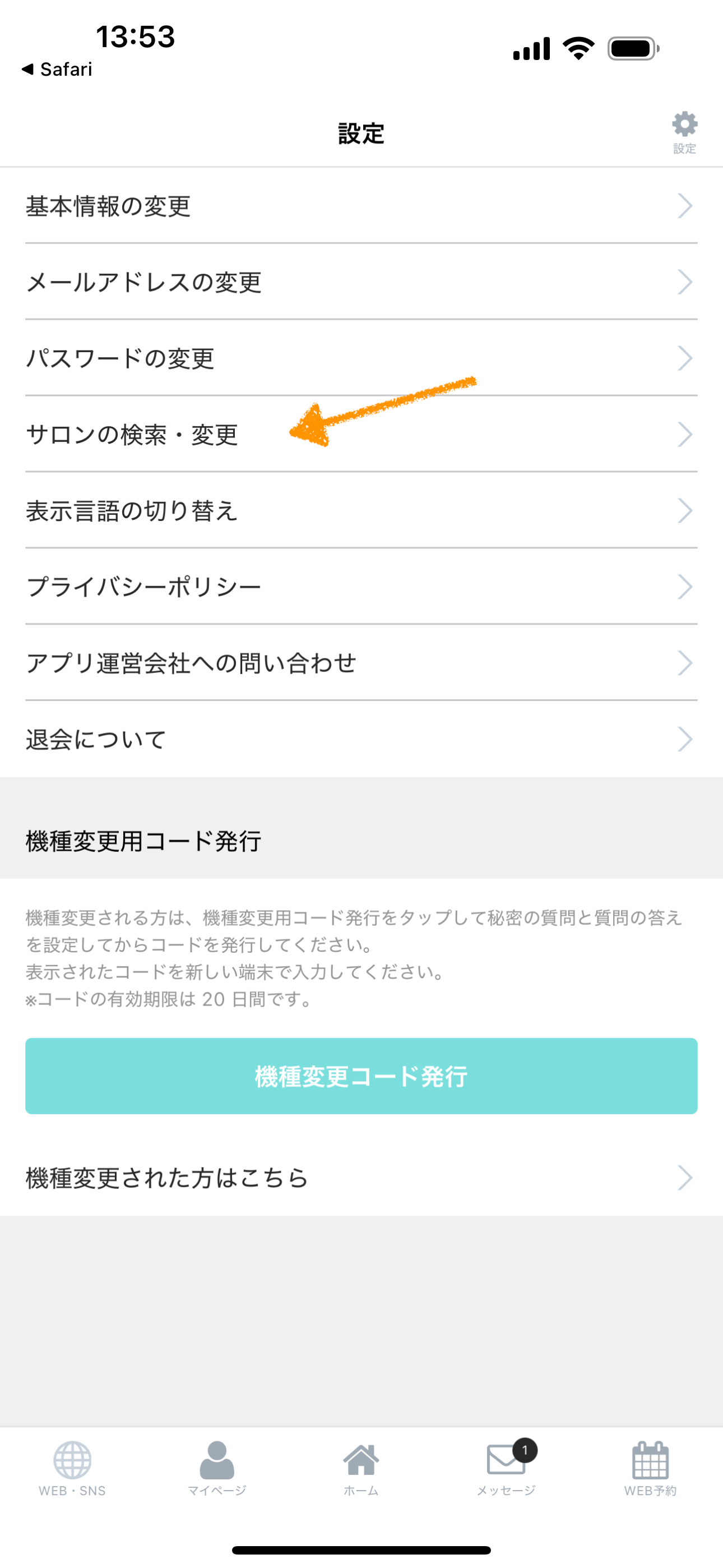Go to the ホーム tab
The width and height of the screenshot is (723, 1568).
[x=361, y=1468]
